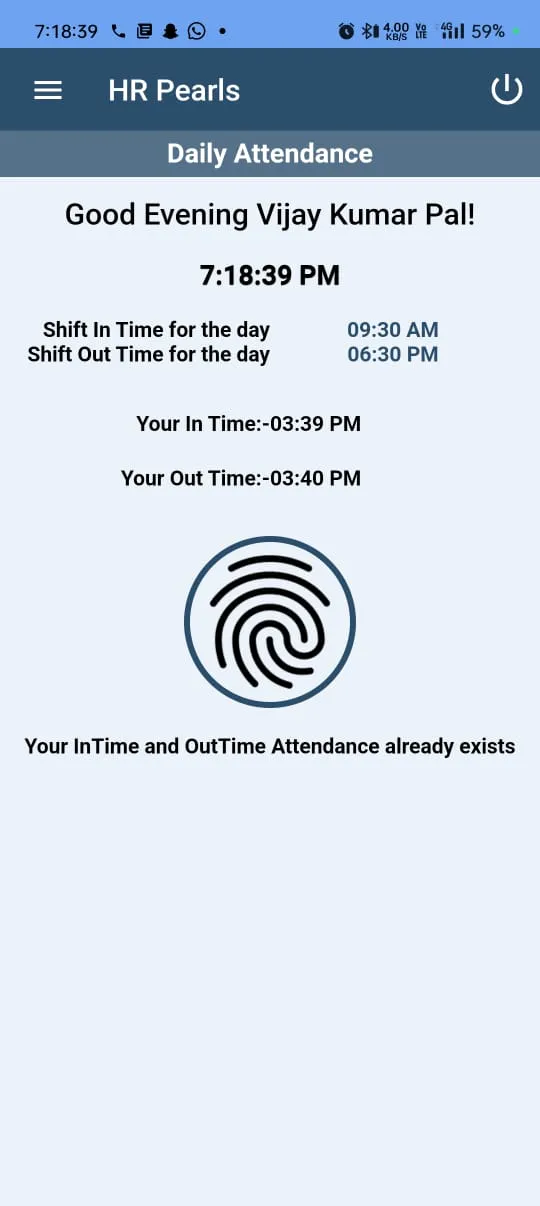Tap the power logout icon
540x1206 pixels.
coord(507,89)
